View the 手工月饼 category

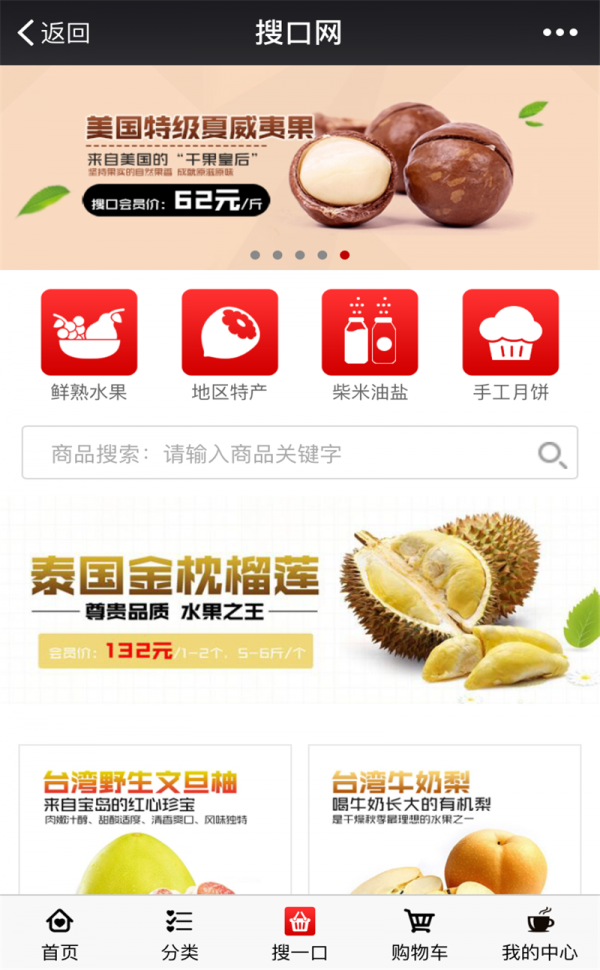coord(510,345)
